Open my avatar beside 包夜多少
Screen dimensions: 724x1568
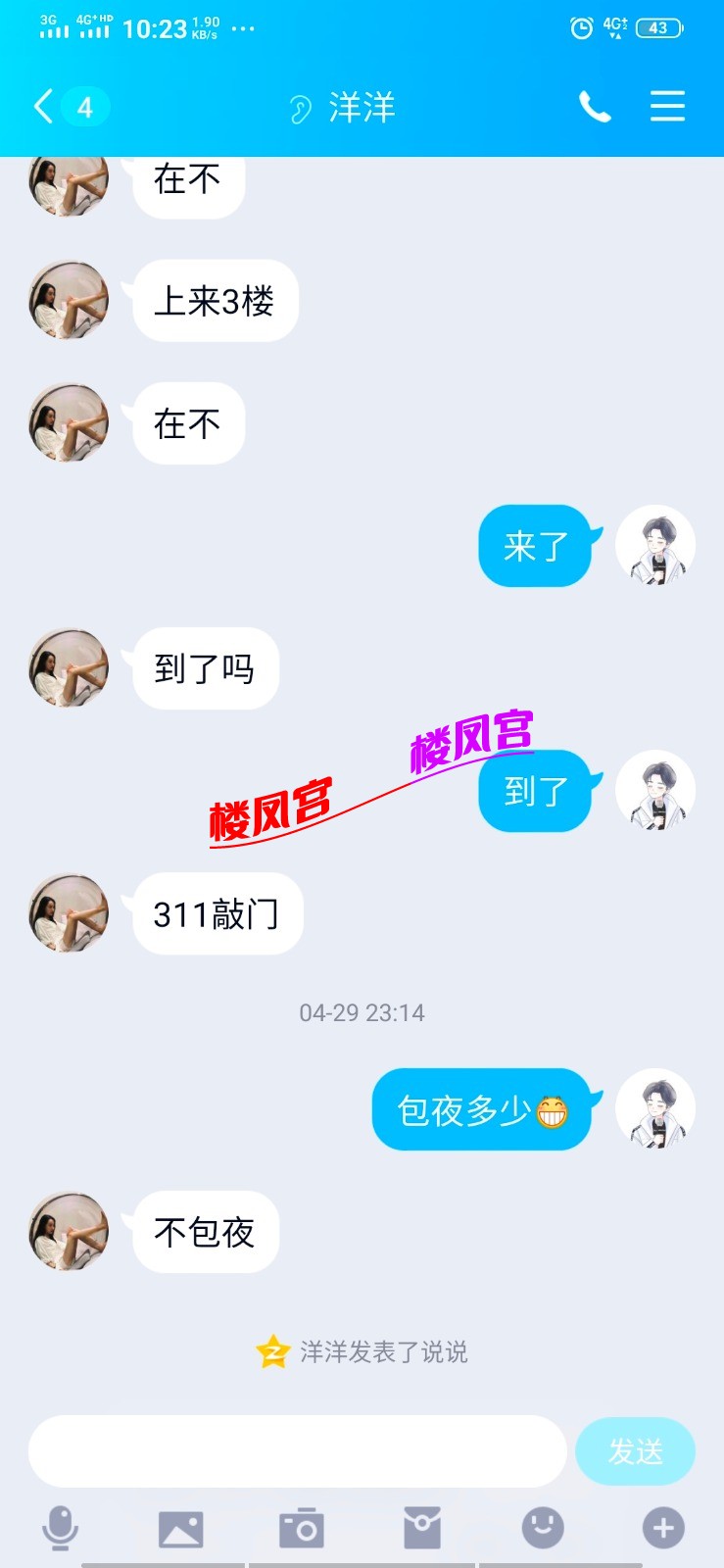click(655, 1108)
